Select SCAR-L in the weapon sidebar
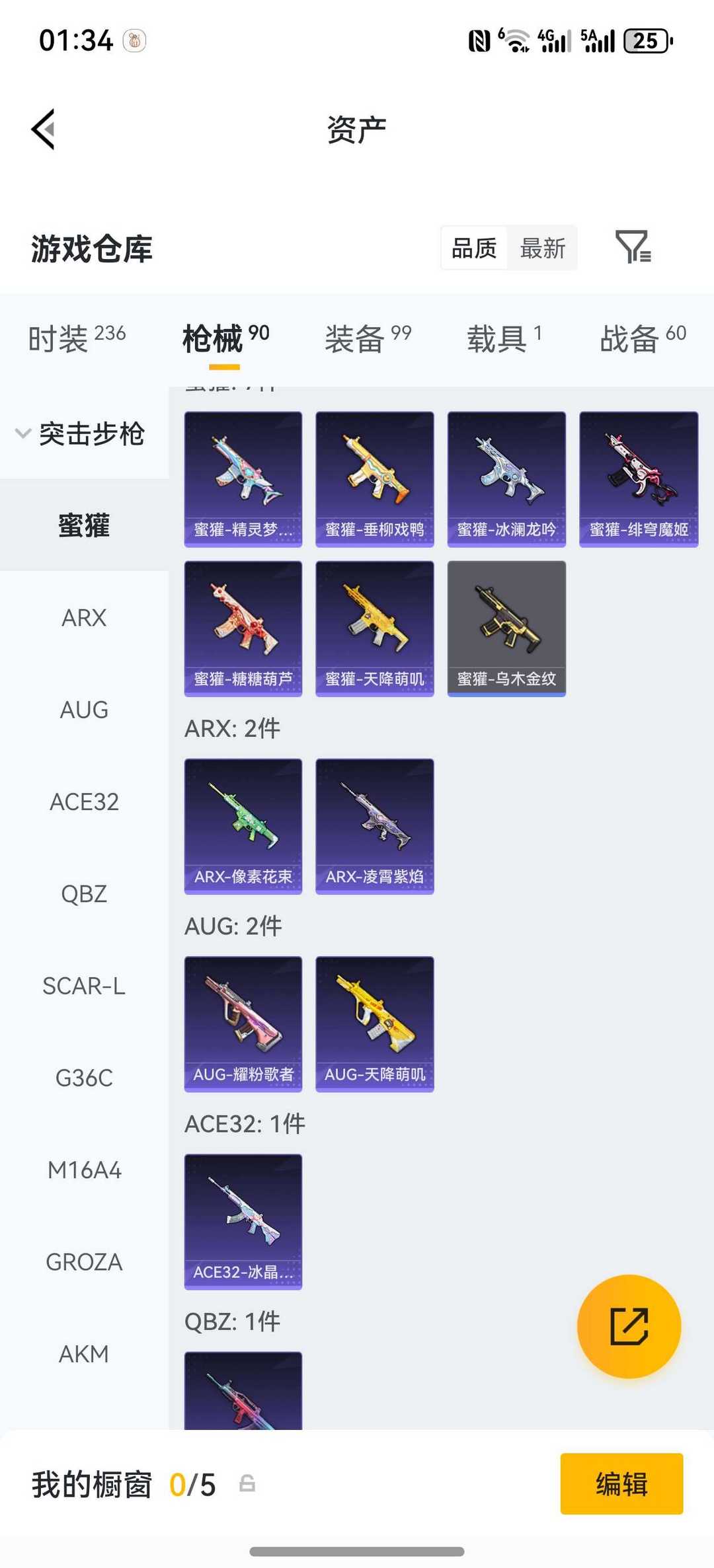The image size is (714, 1568). coord(84,986)
